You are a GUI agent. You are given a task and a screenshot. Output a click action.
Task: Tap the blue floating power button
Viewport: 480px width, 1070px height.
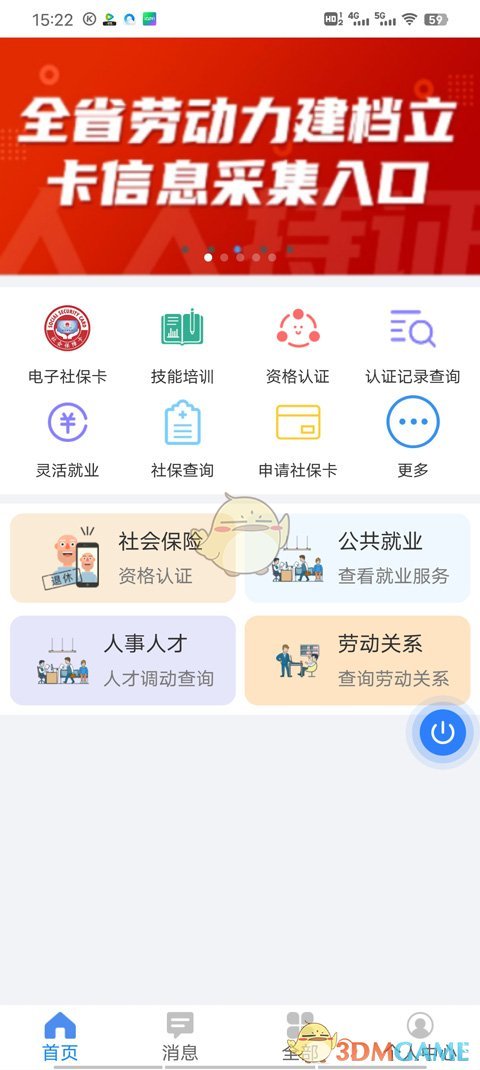[x=442, y=733]
